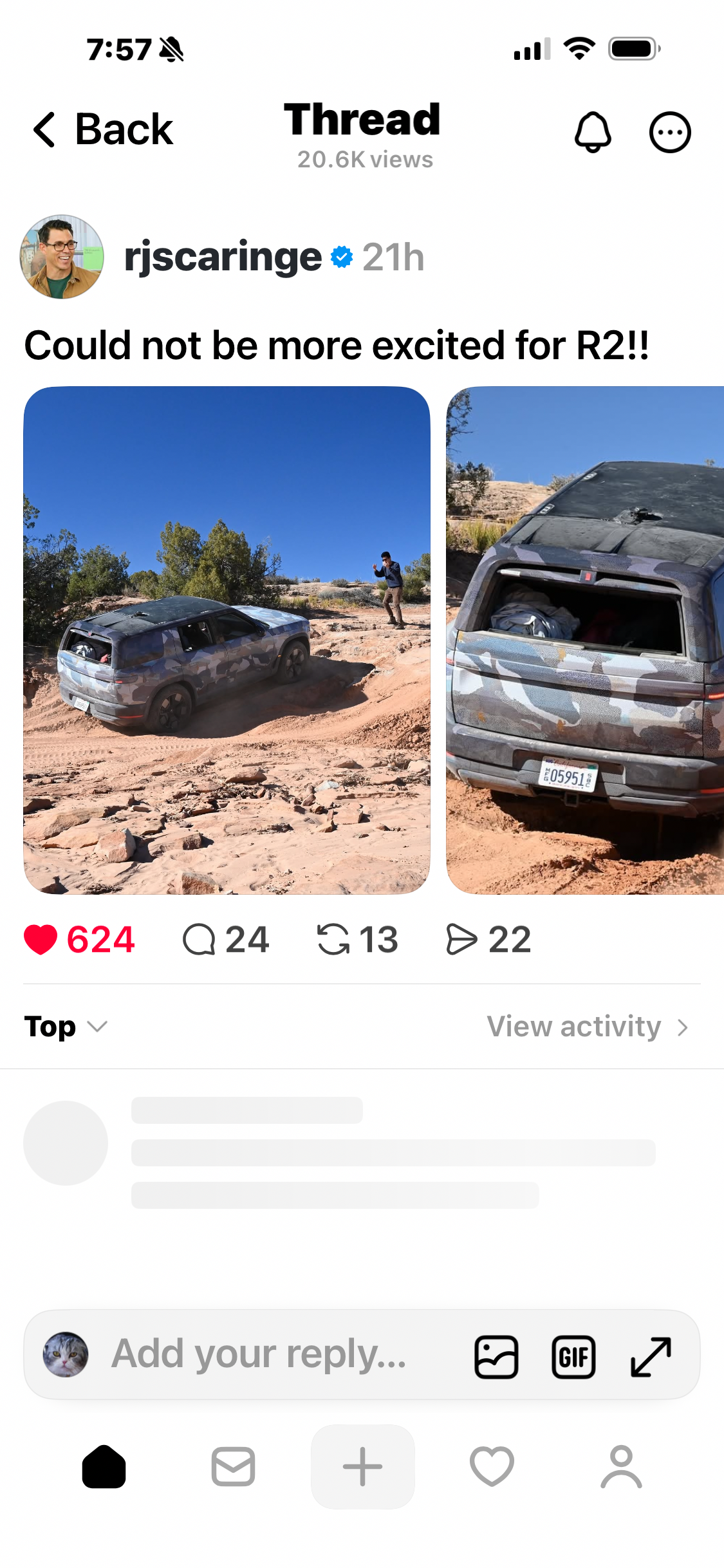The width and height of the screenshot is (724, 1568).
Task: Go back from the thread
Action: pos(103,129)
